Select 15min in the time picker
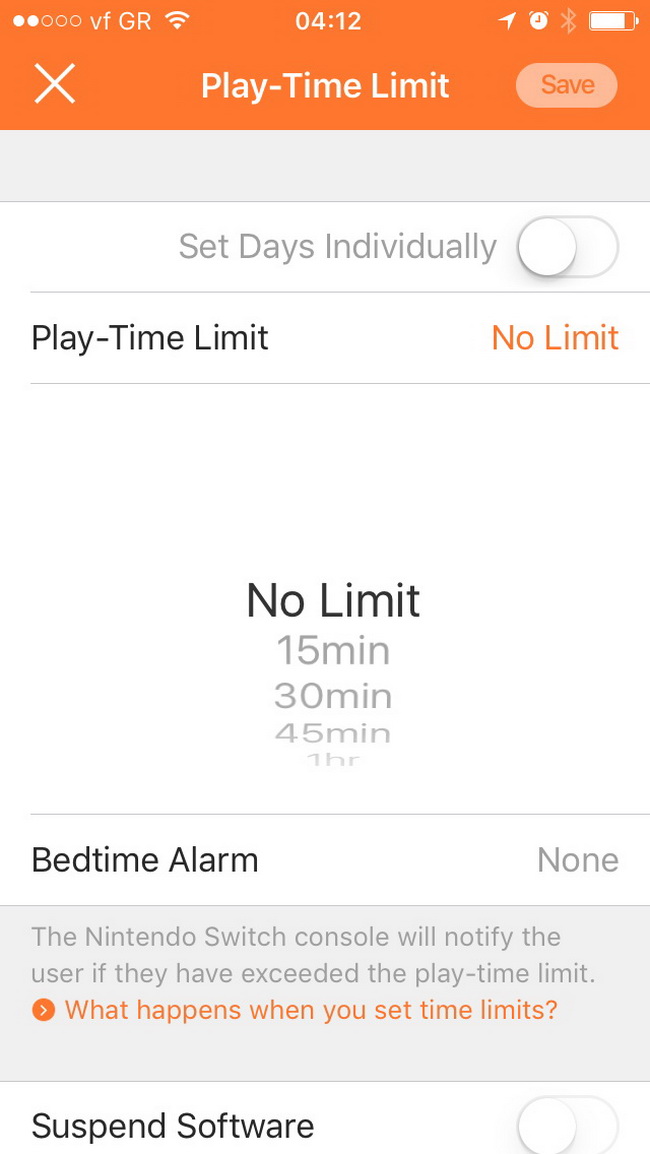 [x=333, y=651]
